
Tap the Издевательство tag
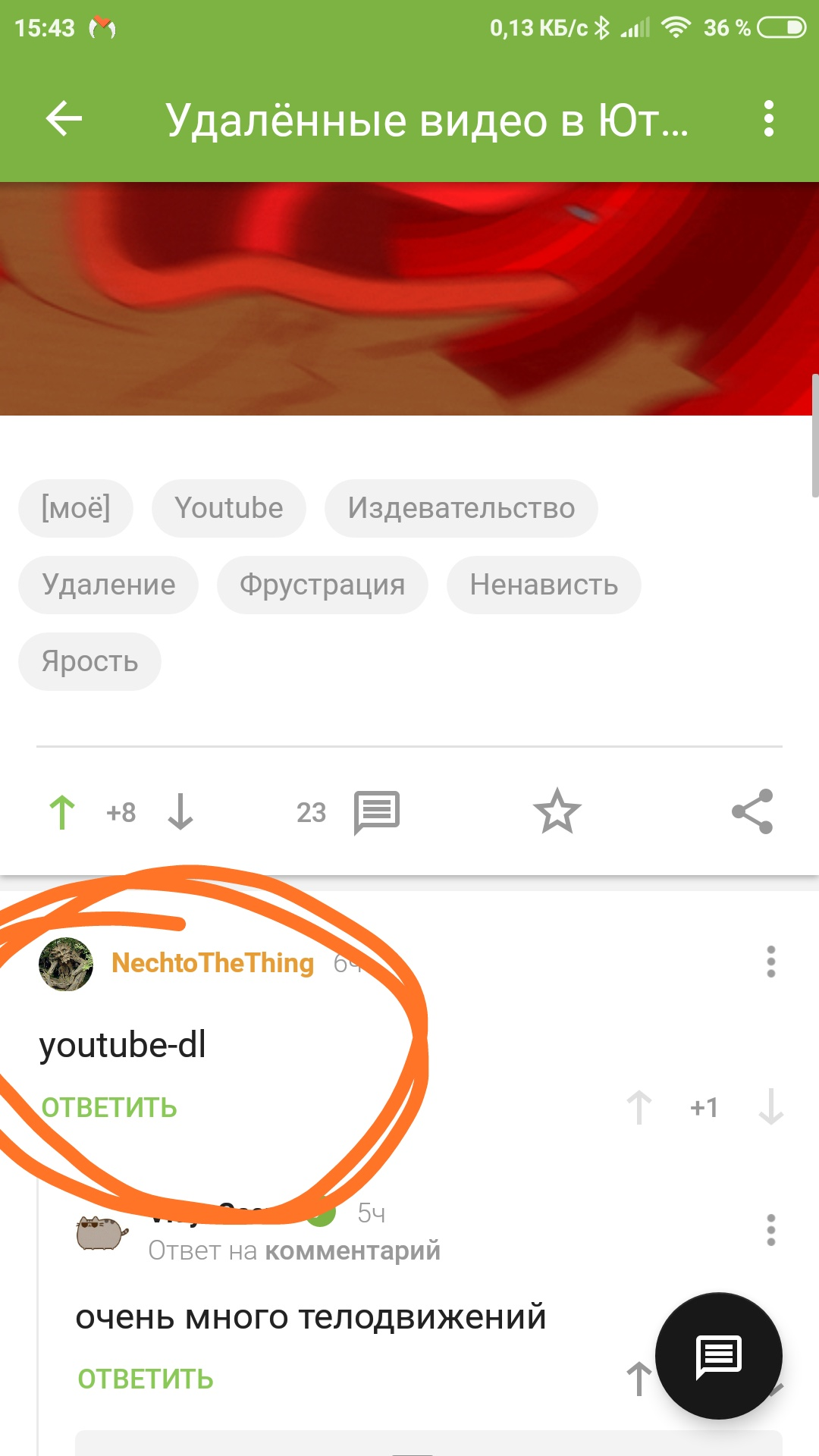461,508
